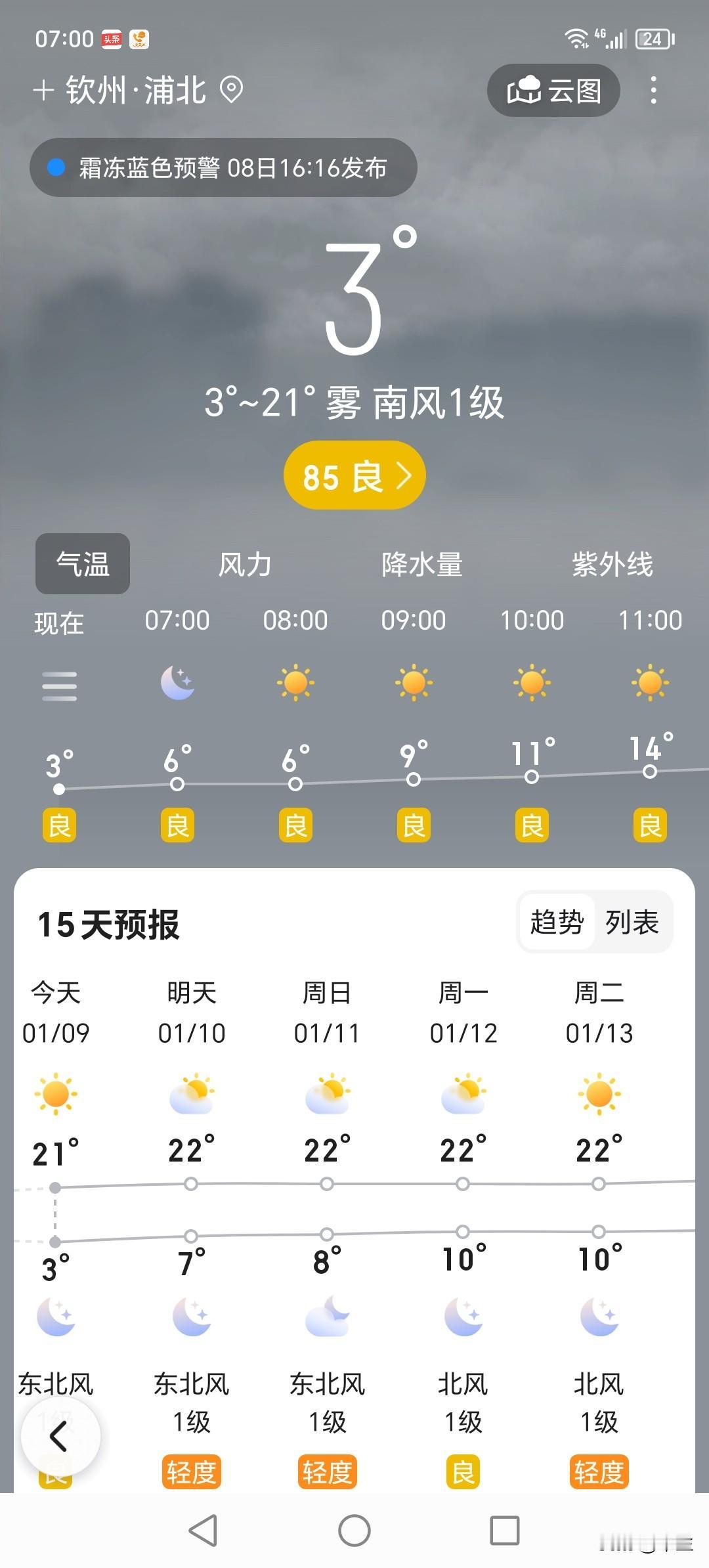Tap the moon icon under 07:00

coord(177,683)
